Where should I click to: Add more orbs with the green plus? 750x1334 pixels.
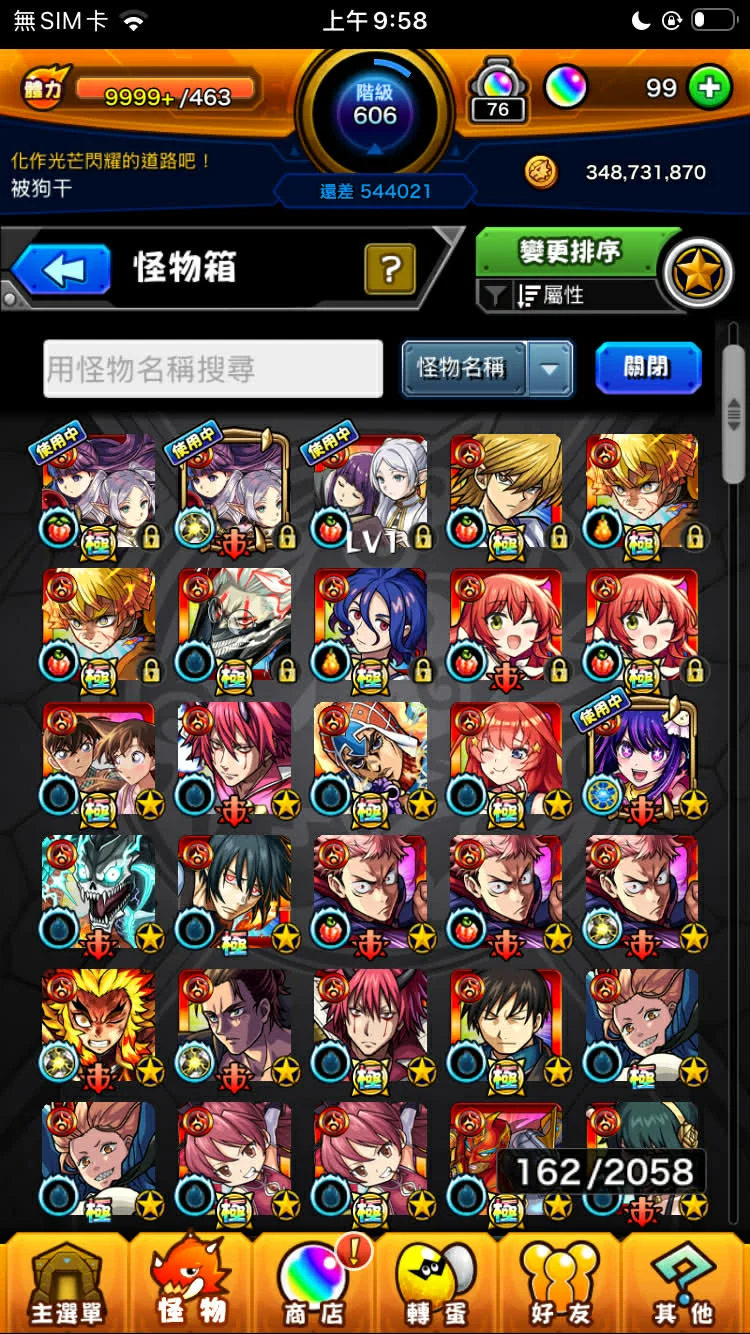(x=709, y=88)
